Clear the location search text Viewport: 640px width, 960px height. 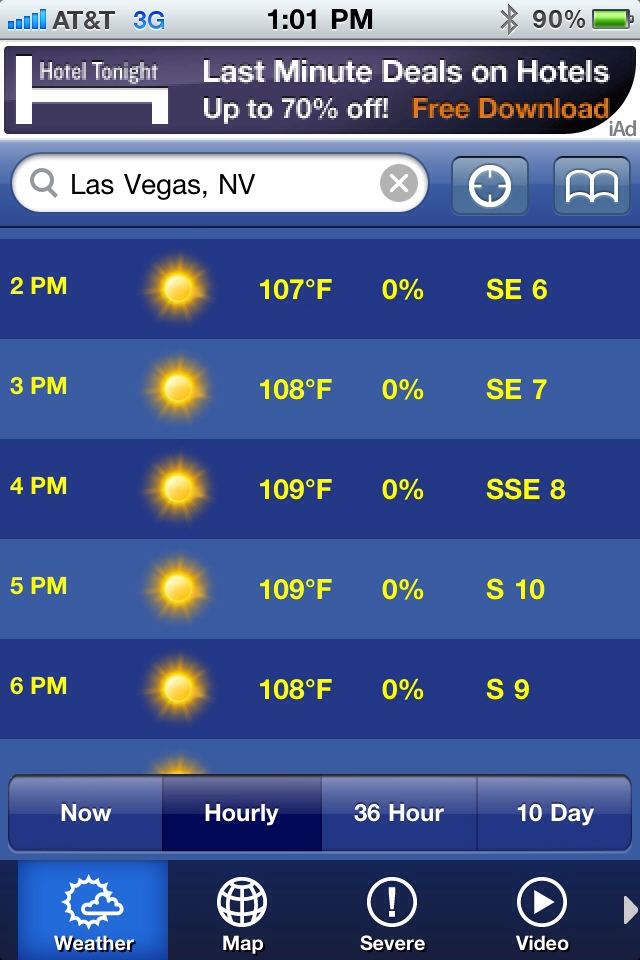pos(398,184)
